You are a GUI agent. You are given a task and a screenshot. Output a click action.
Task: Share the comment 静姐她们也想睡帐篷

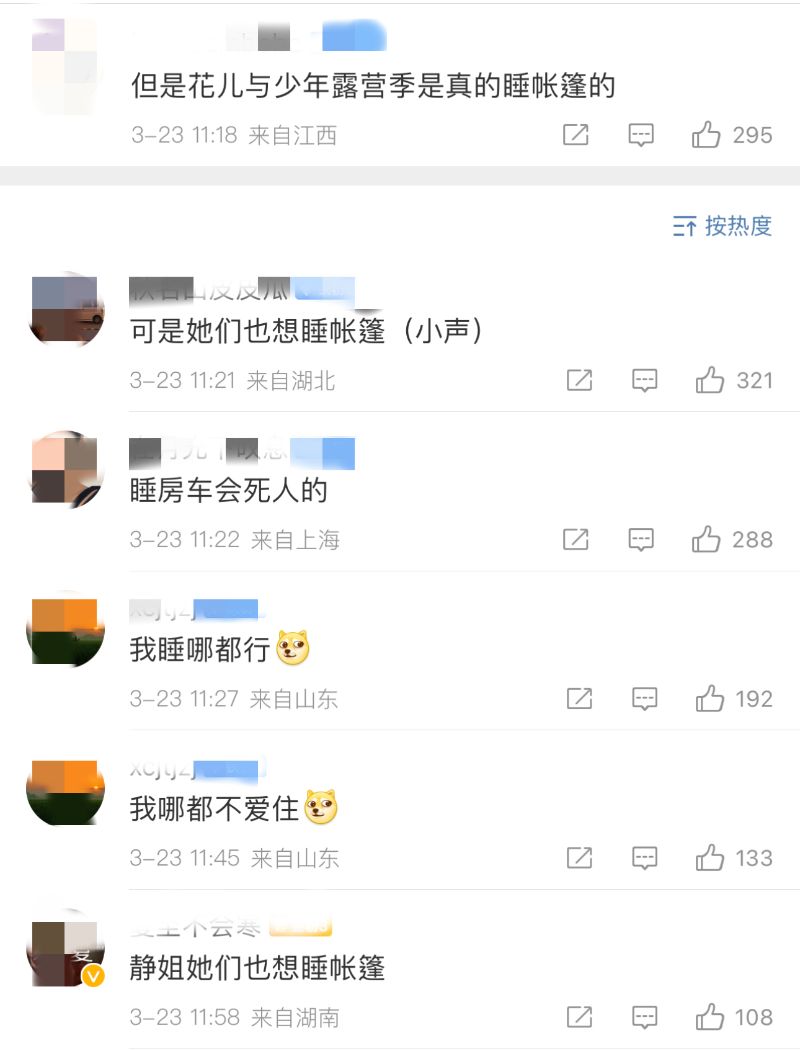[x=580, y=1018]
